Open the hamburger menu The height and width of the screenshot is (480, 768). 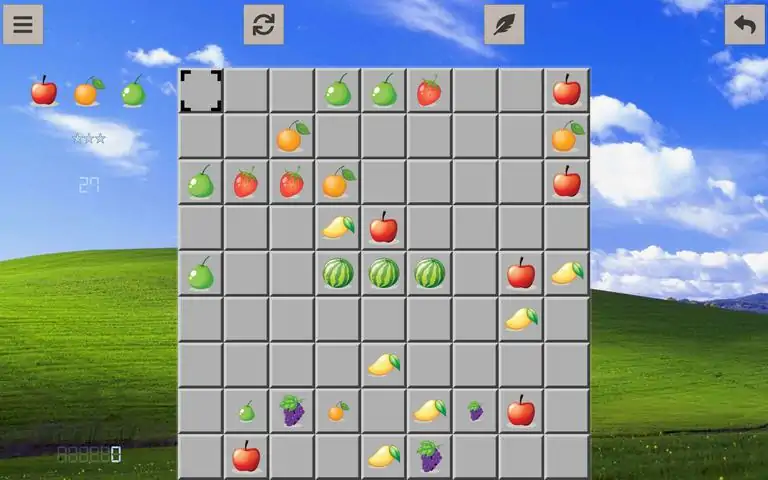click(23, 25)
